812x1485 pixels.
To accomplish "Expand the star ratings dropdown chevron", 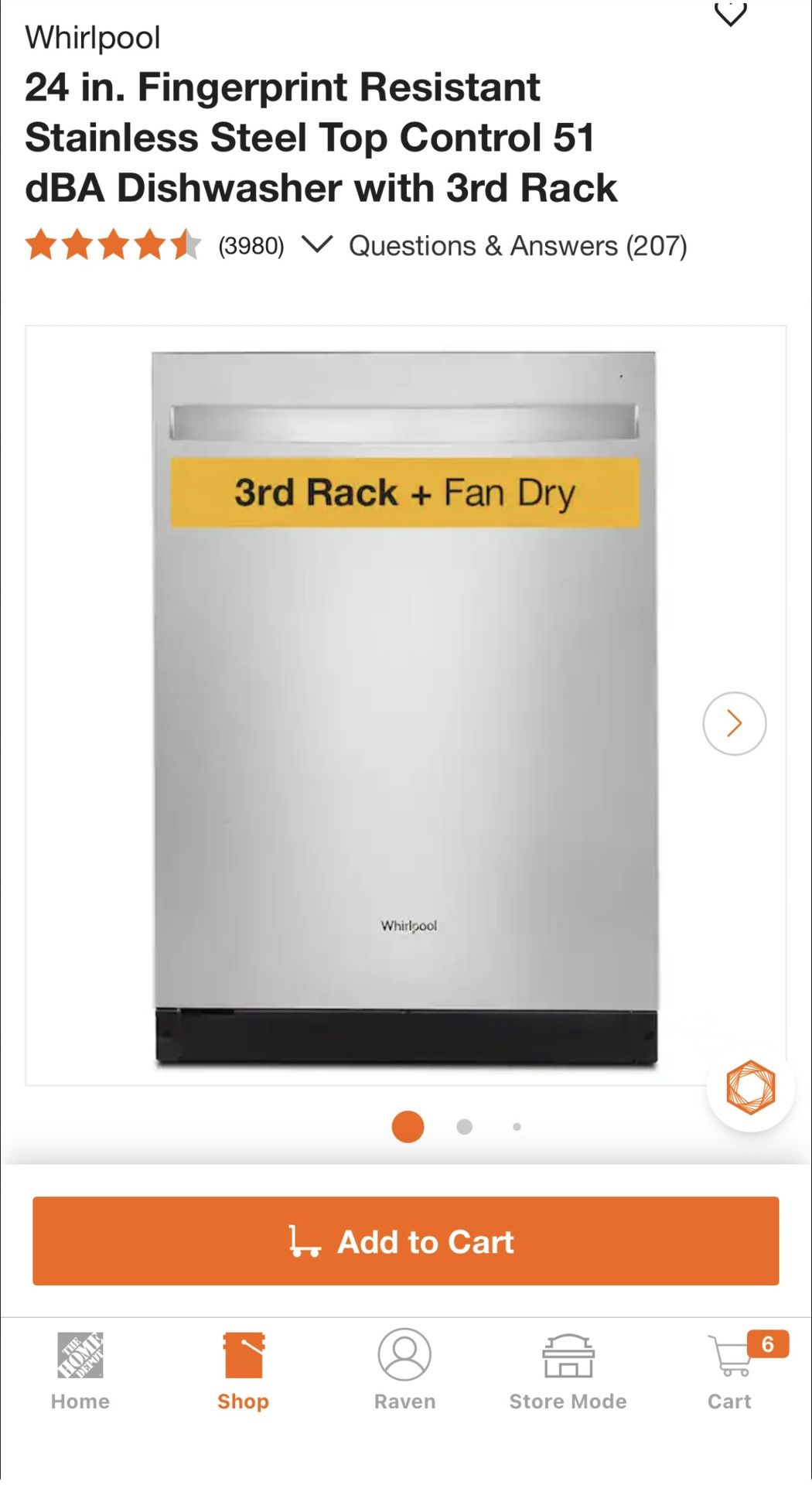I will point(317,244).
